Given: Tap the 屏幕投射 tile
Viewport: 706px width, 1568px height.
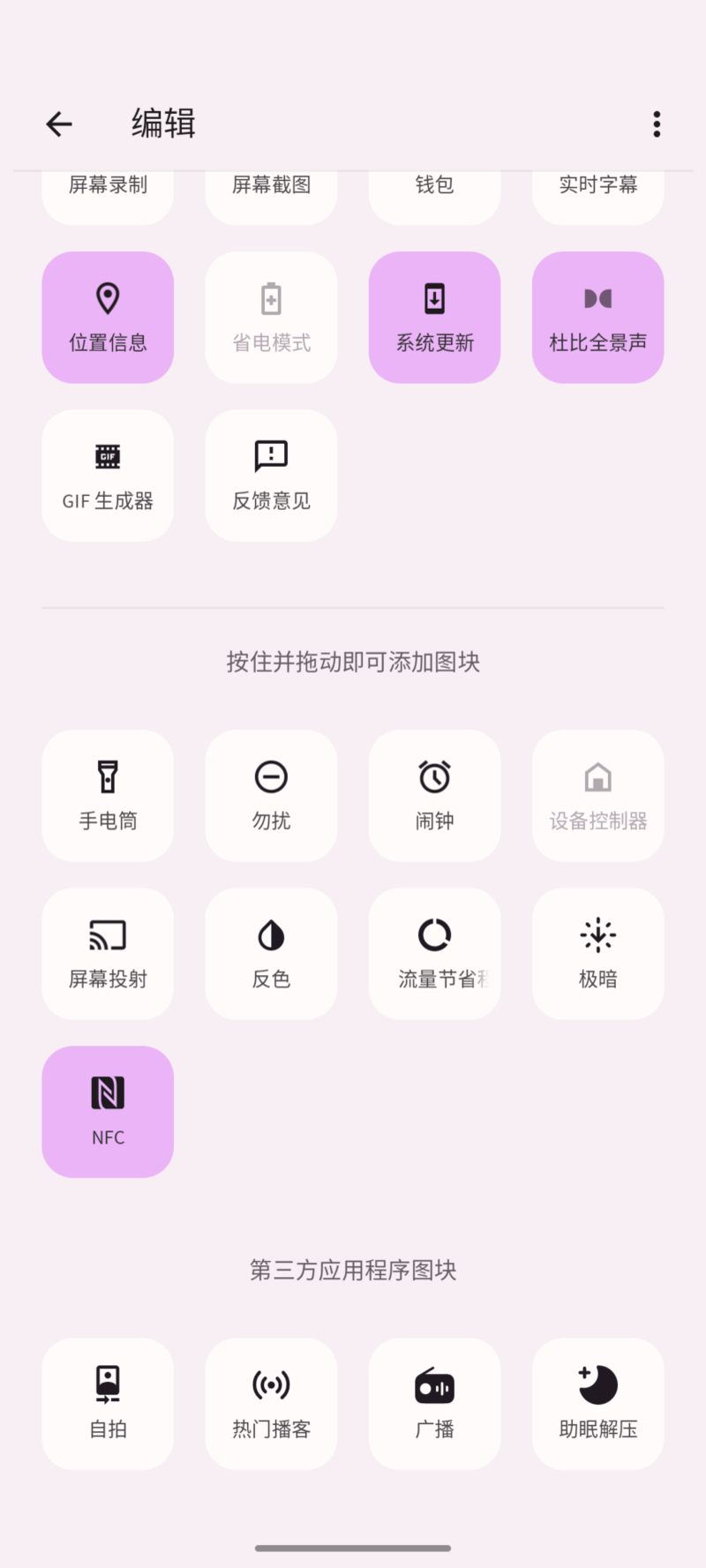Looking at the screenshot, I should tap(108, 954).
